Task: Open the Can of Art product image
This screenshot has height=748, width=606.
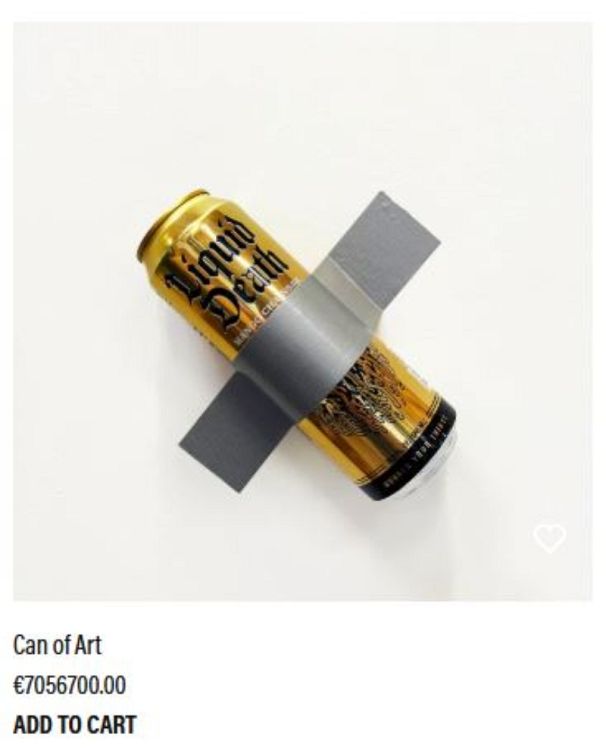Action: [302, 320]
